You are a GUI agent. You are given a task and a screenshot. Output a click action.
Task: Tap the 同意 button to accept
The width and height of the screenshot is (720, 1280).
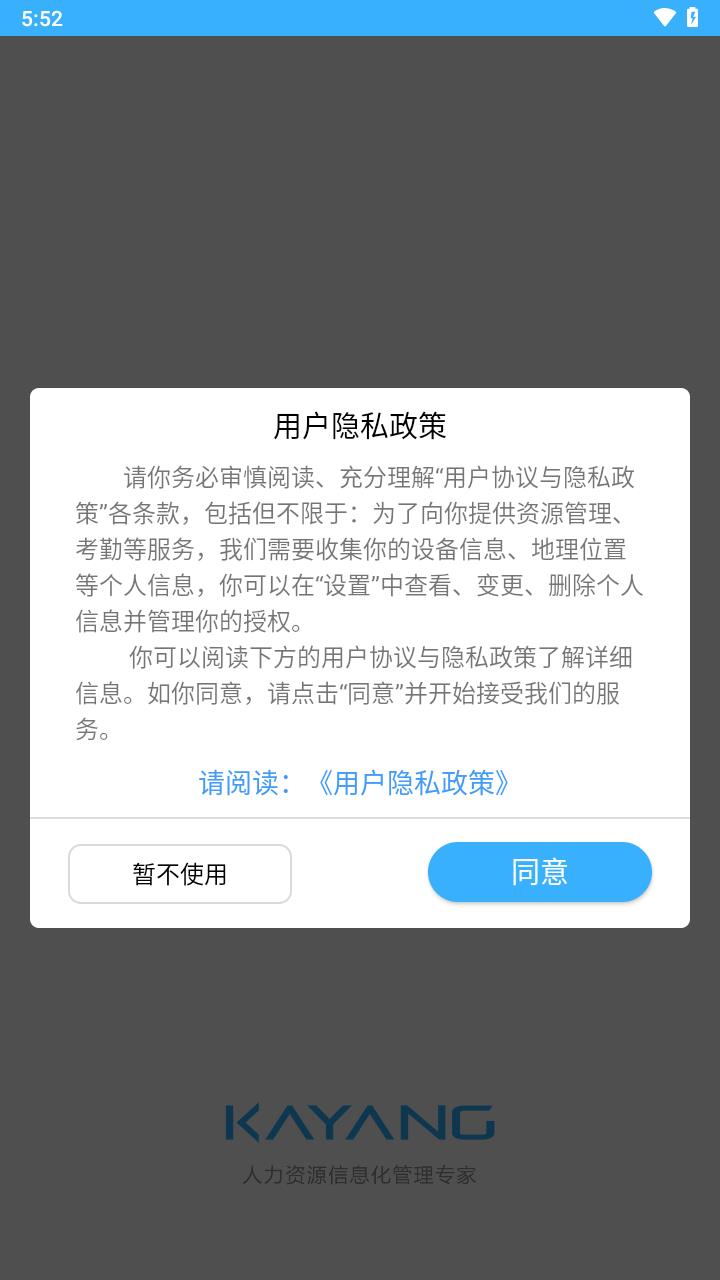(539, 872)
